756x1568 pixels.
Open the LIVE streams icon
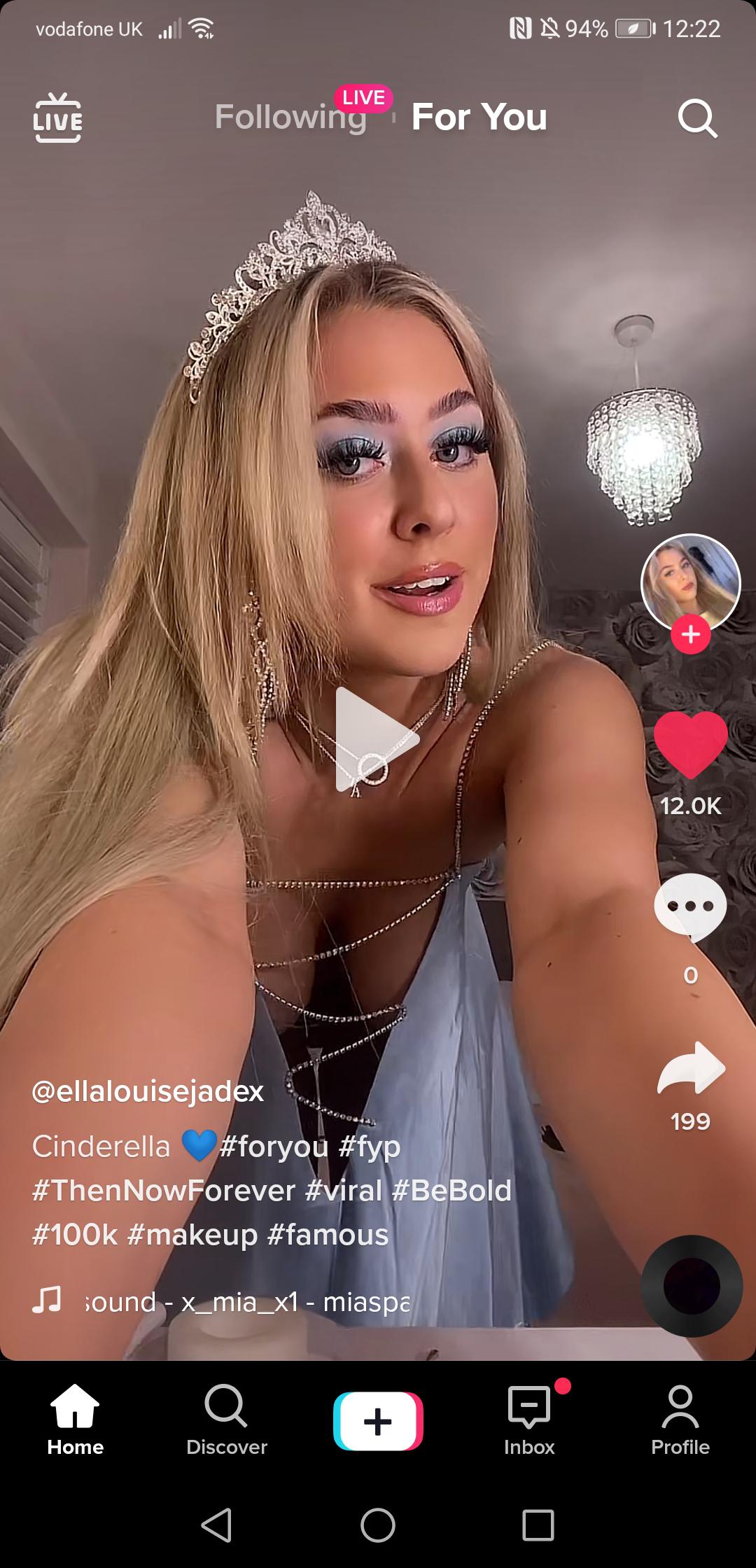(x=57, y=118)
